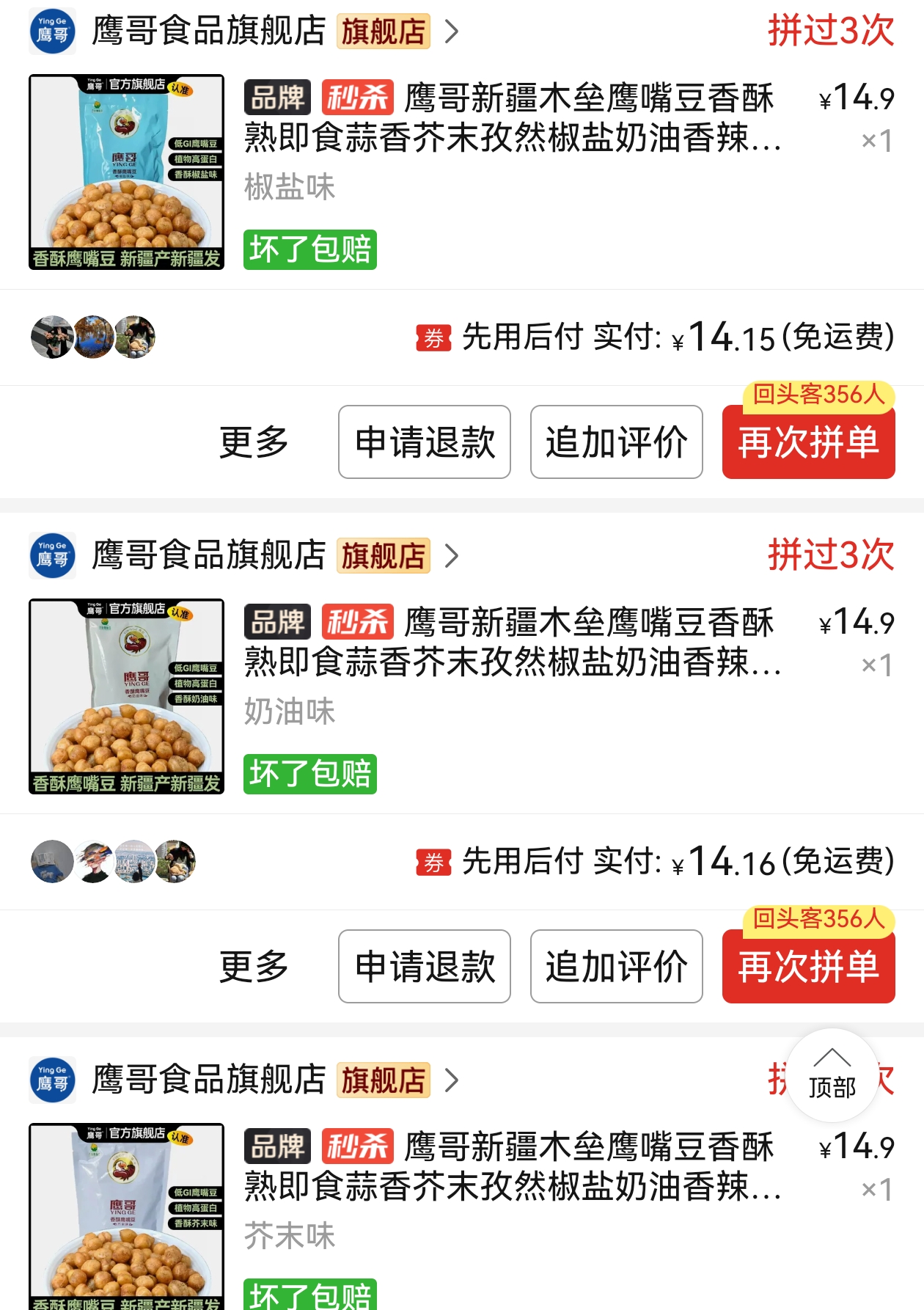
Task: Open the 椒盐味 chickpea product thumbnail
Action: pos(126,172)
